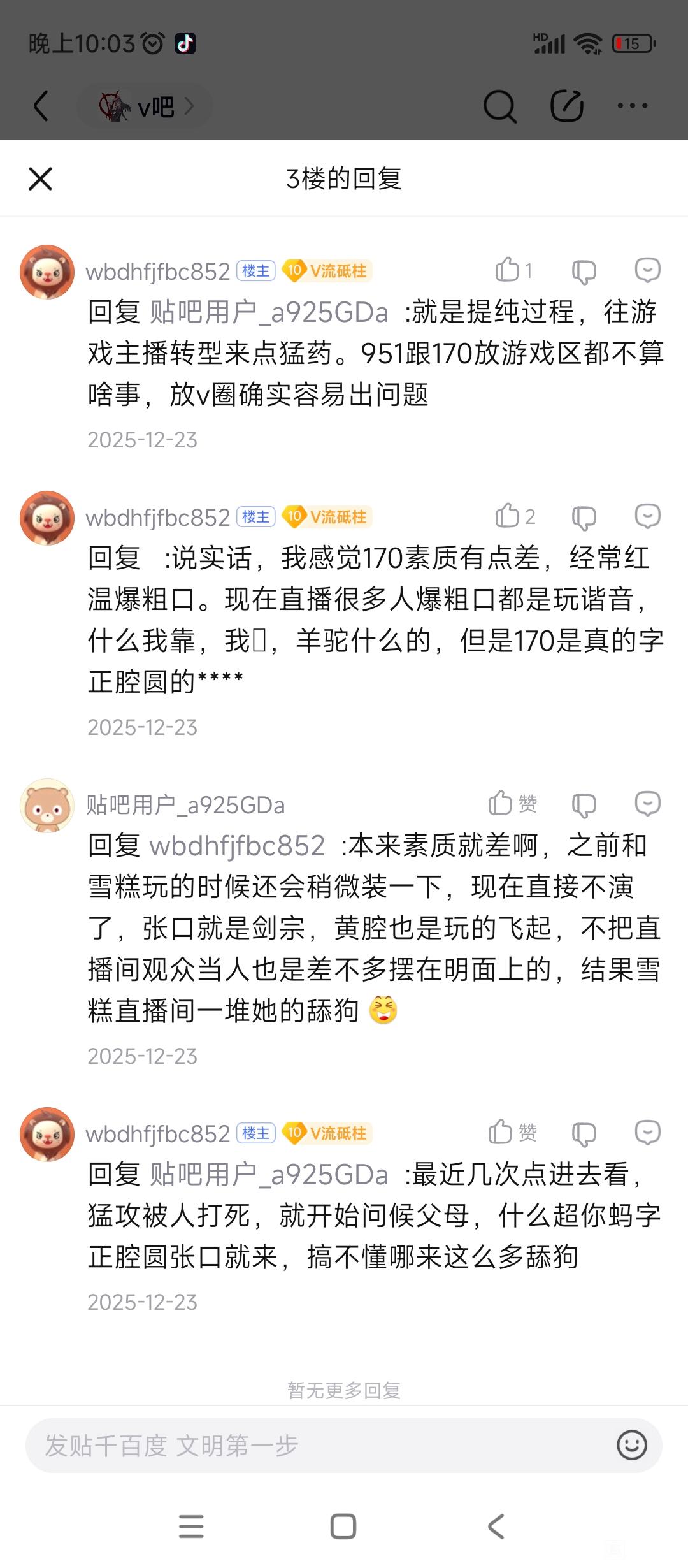Open 贴吧用户_a925GDa's profile from the bear avatar

(47, 806)
